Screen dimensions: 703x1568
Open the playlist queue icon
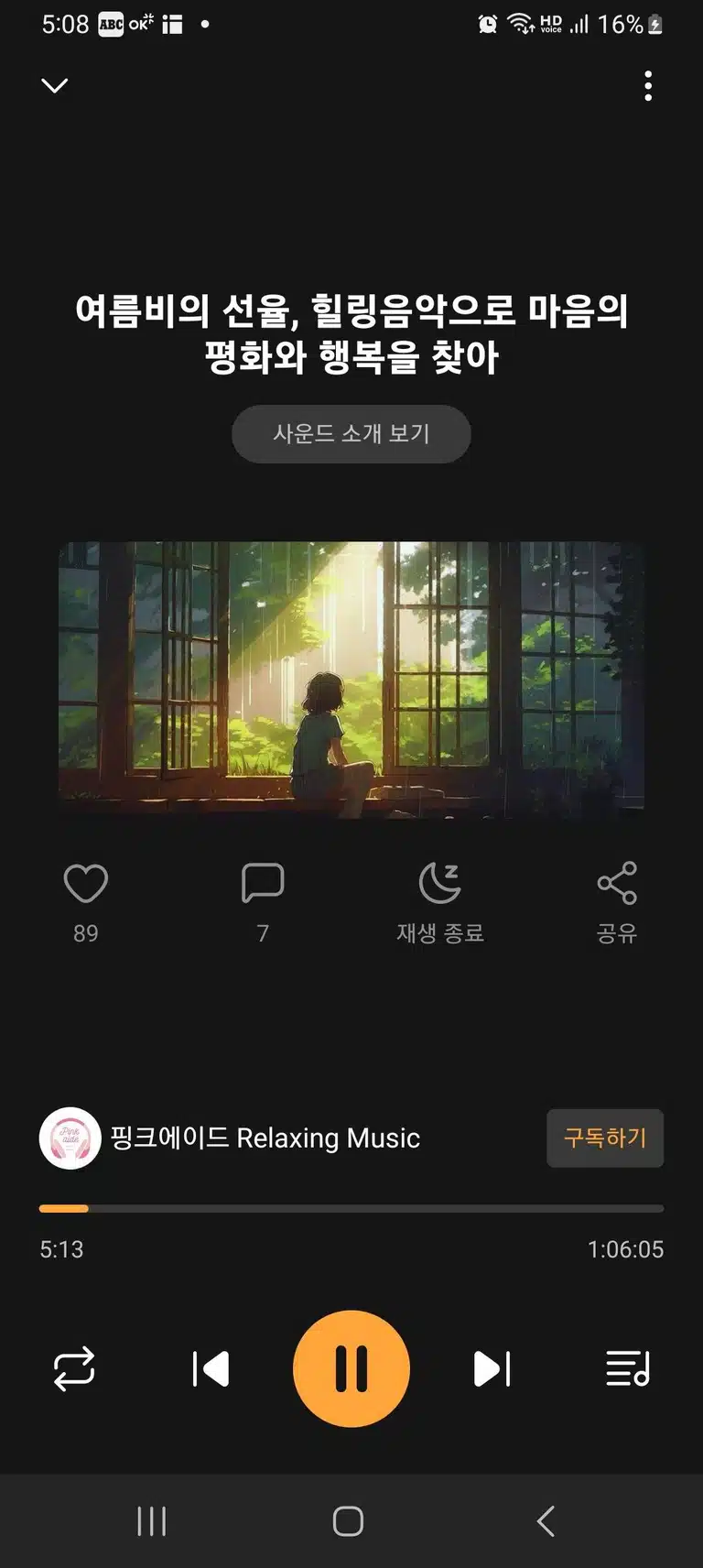click(x=628, y=1369)
